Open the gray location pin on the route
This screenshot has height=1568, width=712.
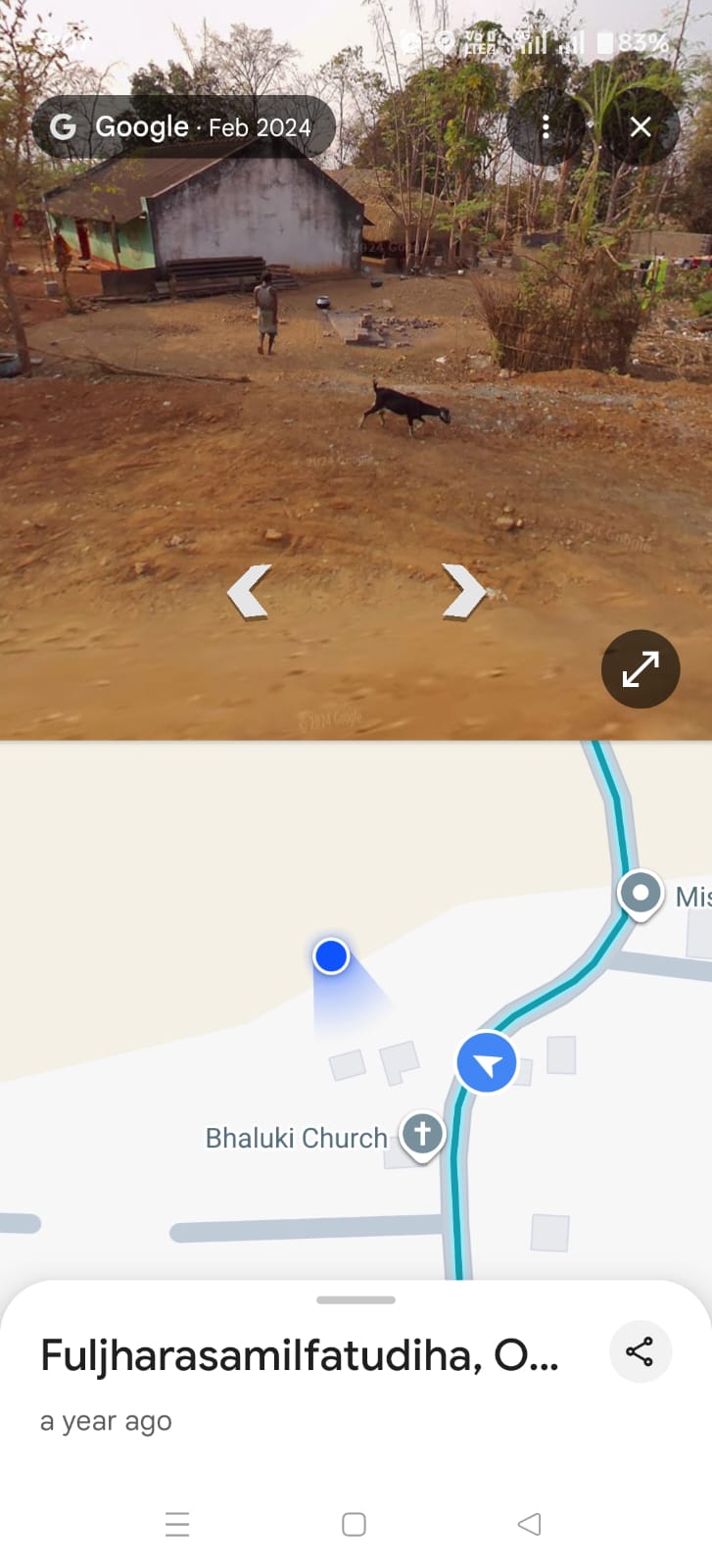[641, 895]
